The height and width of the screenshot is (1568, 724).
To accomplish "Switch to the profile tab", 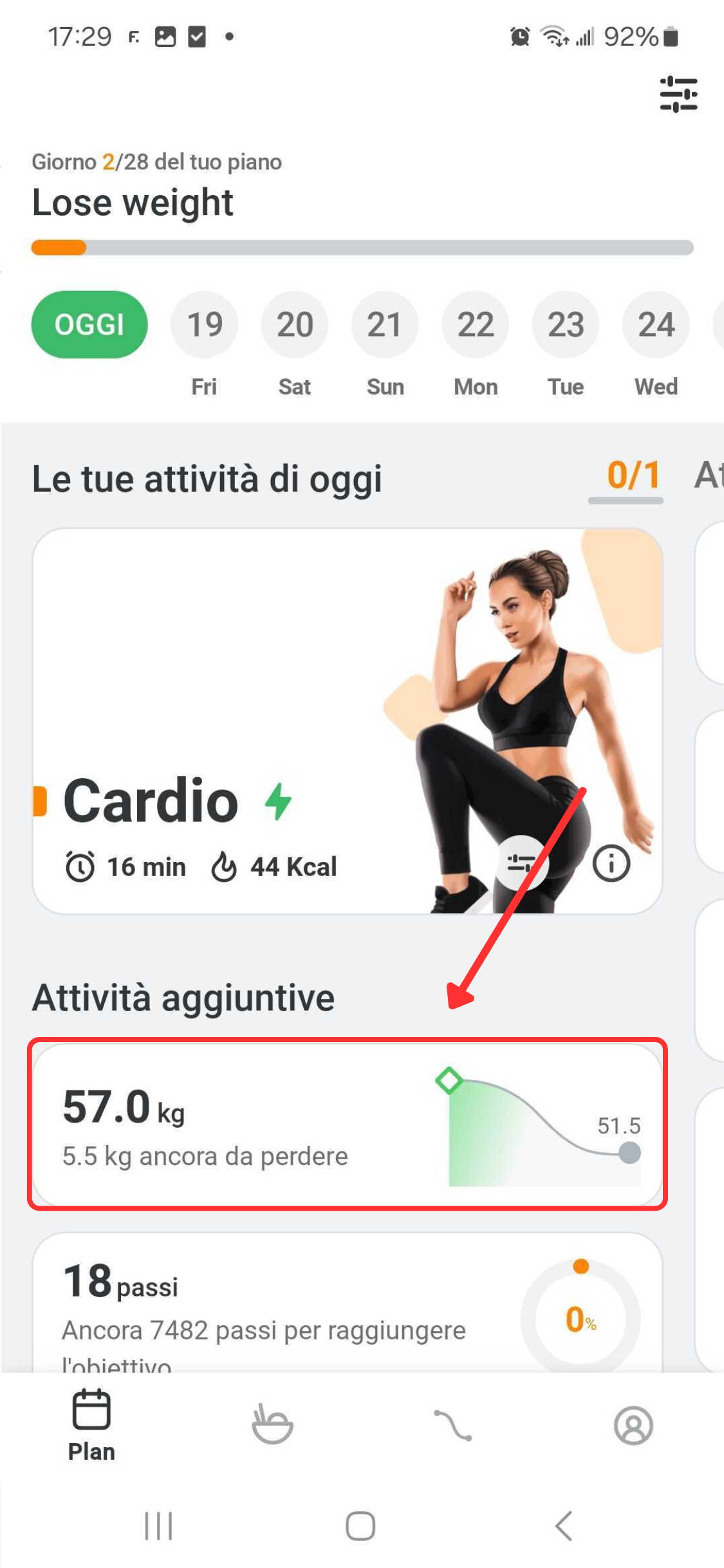I will 633,1425.
